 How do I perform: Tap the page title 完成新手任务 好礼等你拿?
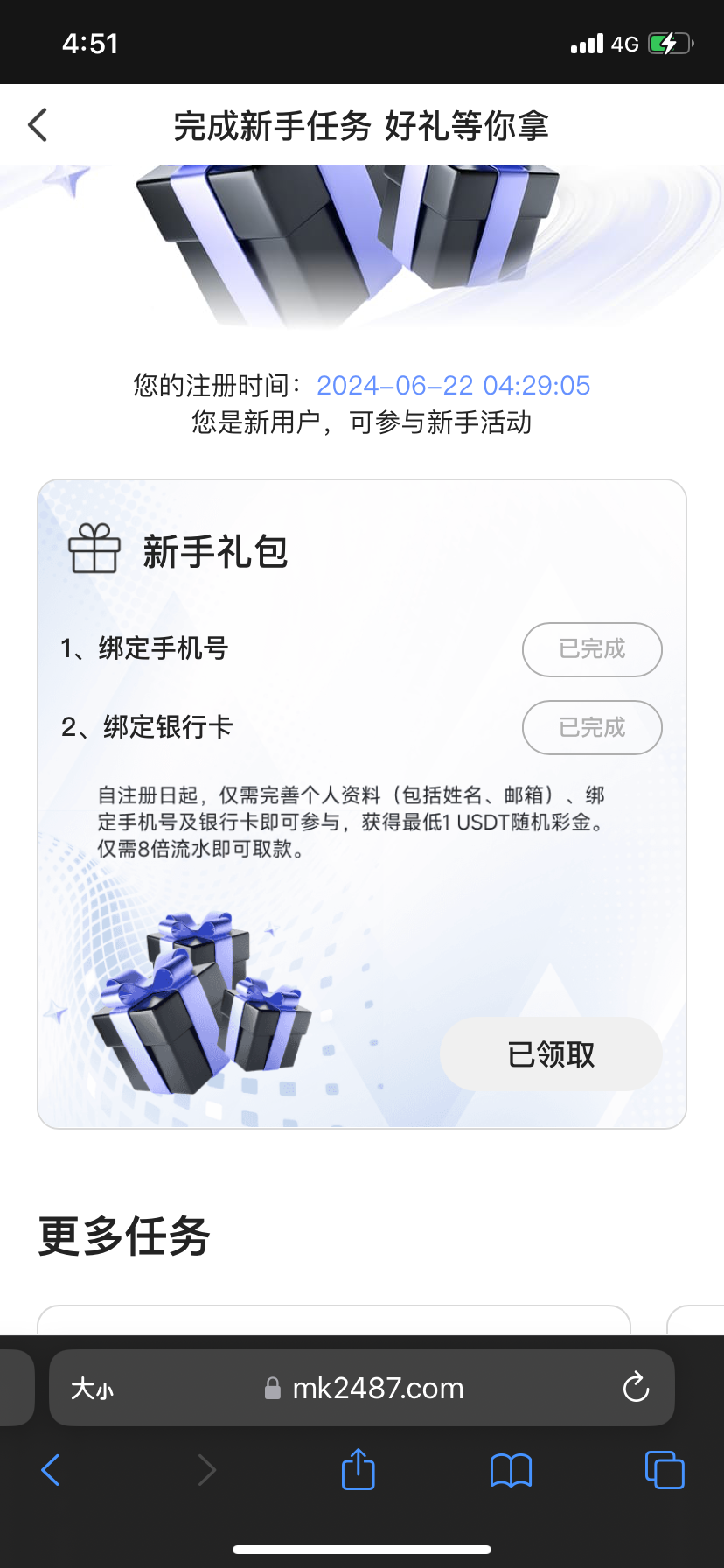(362, 125)
